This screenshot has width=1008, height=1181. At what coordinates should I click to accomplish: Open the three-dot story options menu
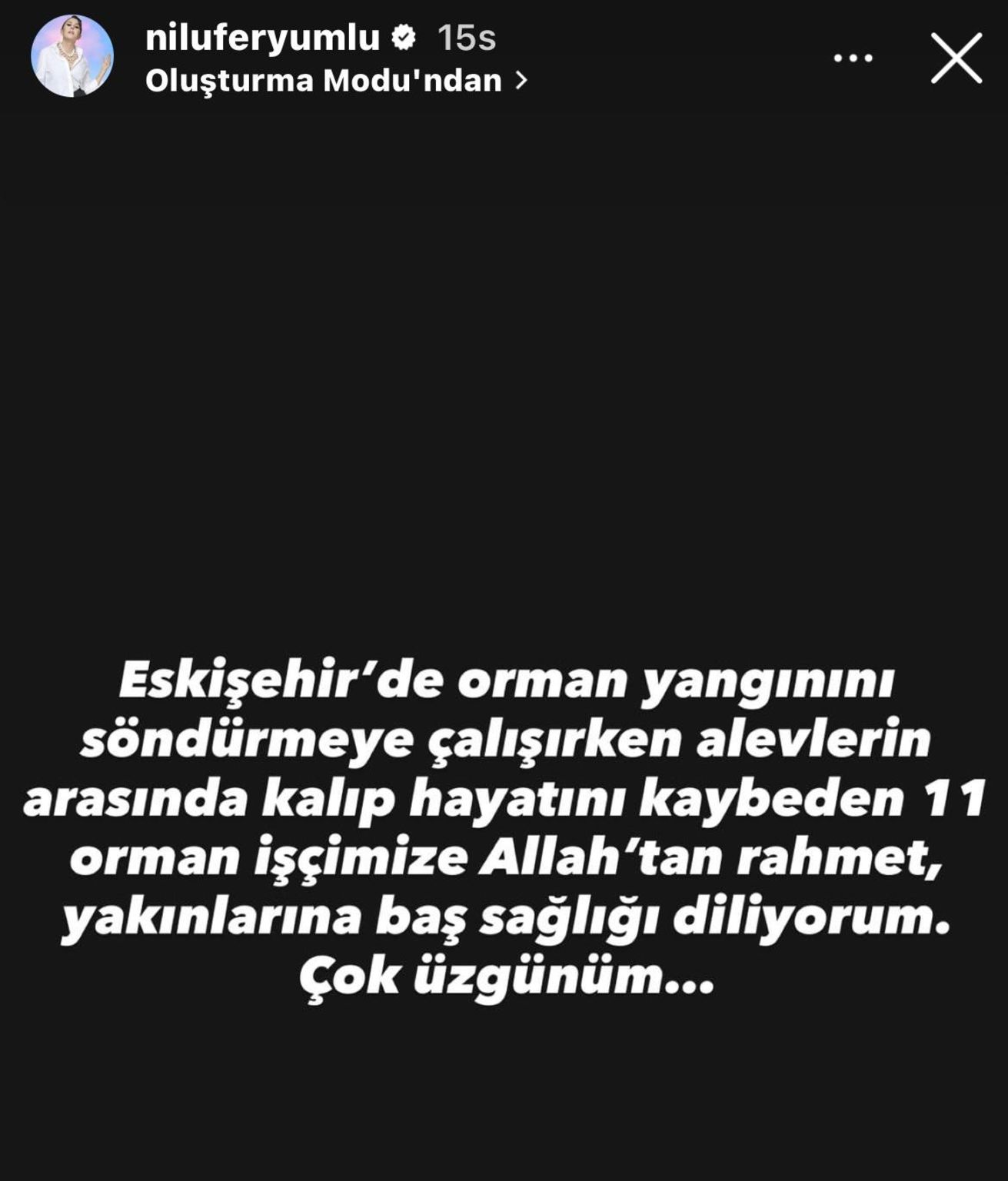(853, 58)
